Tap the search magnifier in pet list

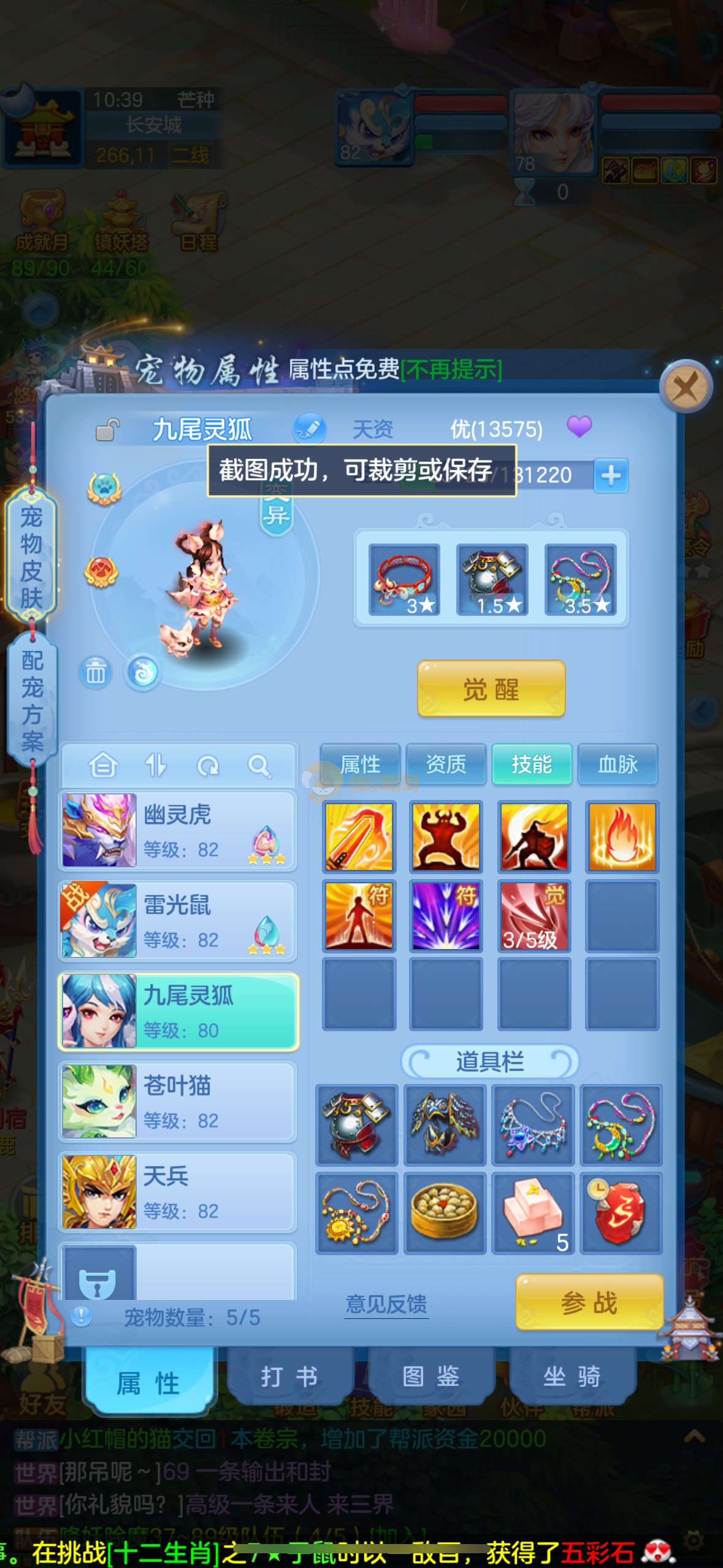click(x=259, y=766)
